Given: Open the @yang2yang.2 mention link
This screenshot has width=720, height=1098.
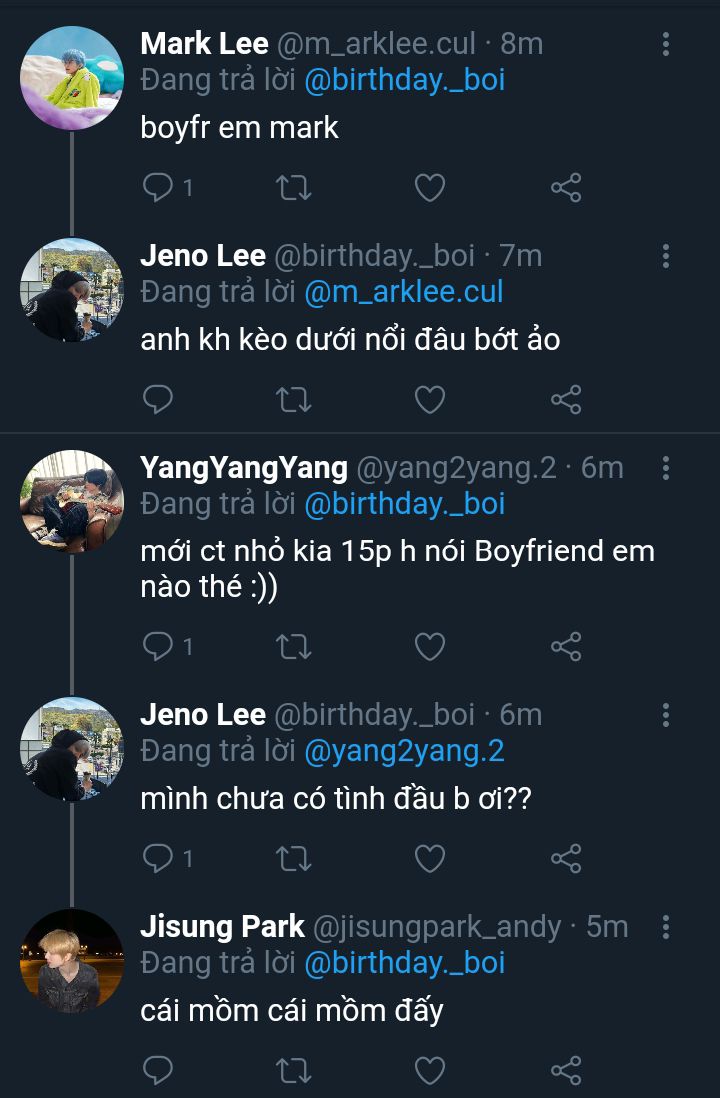Looking at the screenshot, I should click(404, 751).
